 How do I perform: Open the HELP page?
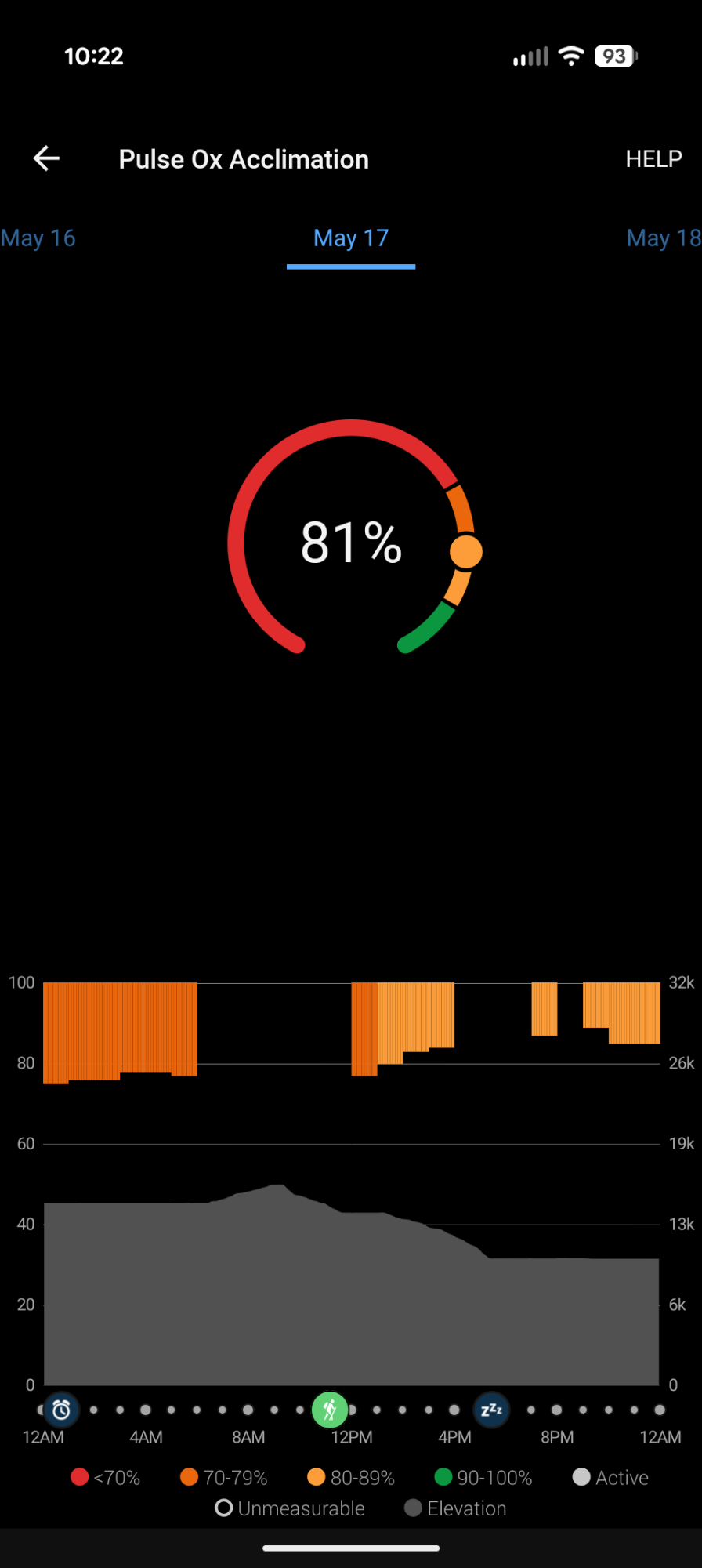click(653, 159)
